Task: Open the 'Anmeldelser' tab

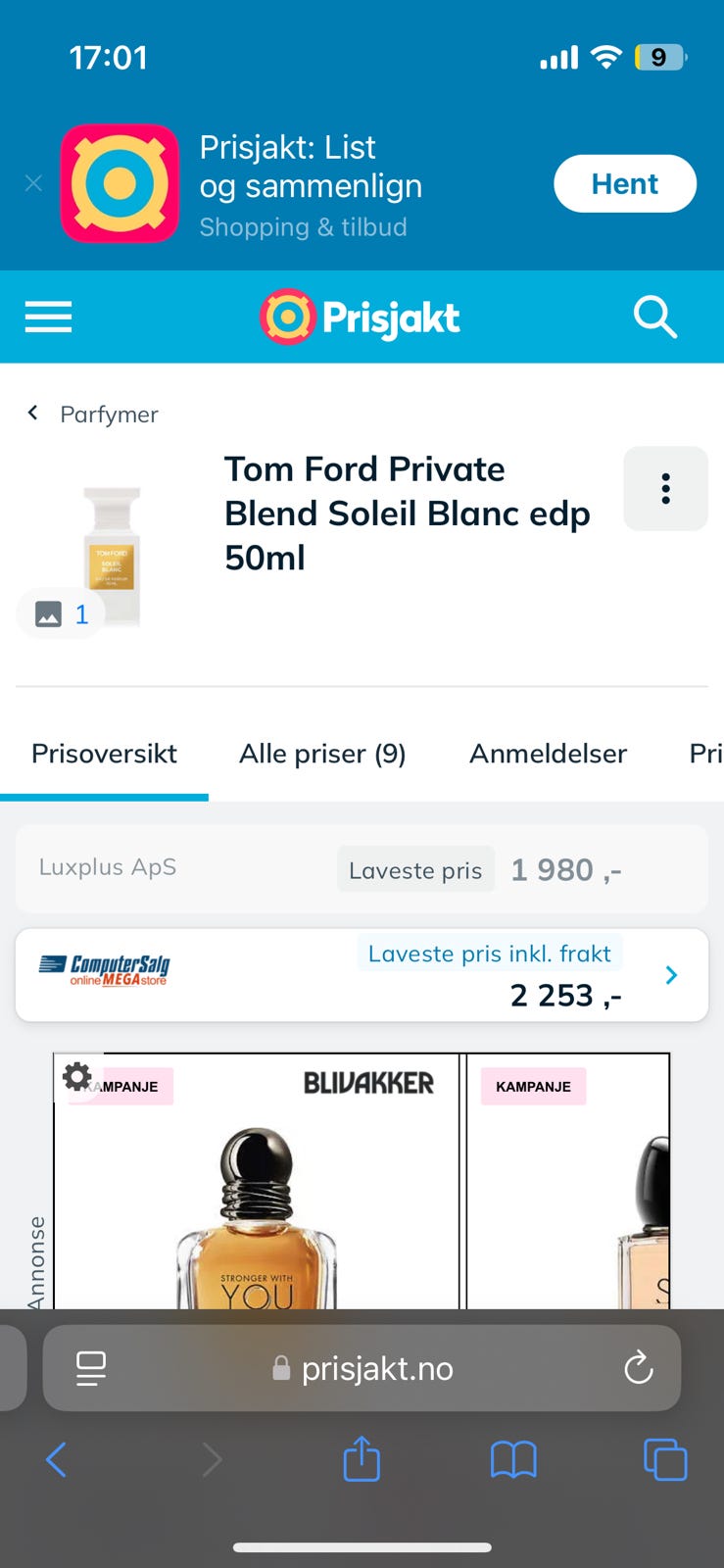Action: click(x=549, y=754)
